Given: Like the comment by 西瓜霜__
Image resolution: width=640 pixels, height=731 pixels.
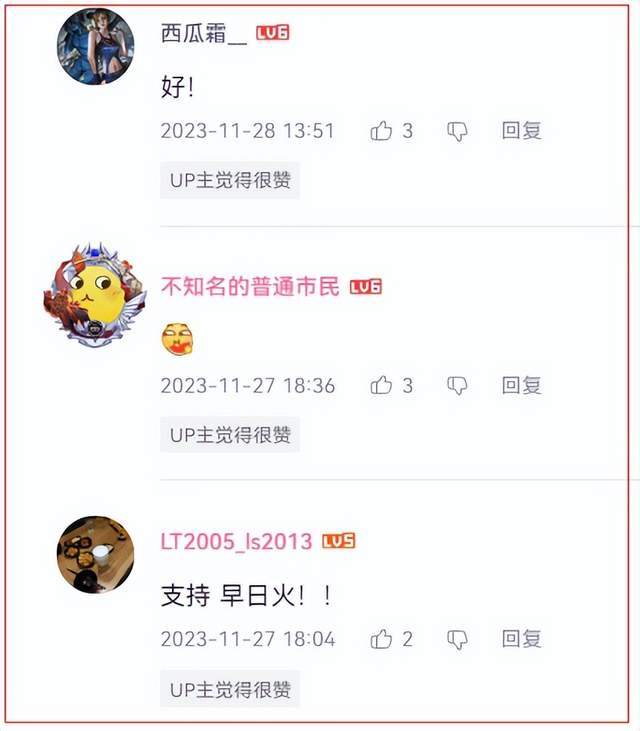Looking at the screenshot, I should pos(381,131).
